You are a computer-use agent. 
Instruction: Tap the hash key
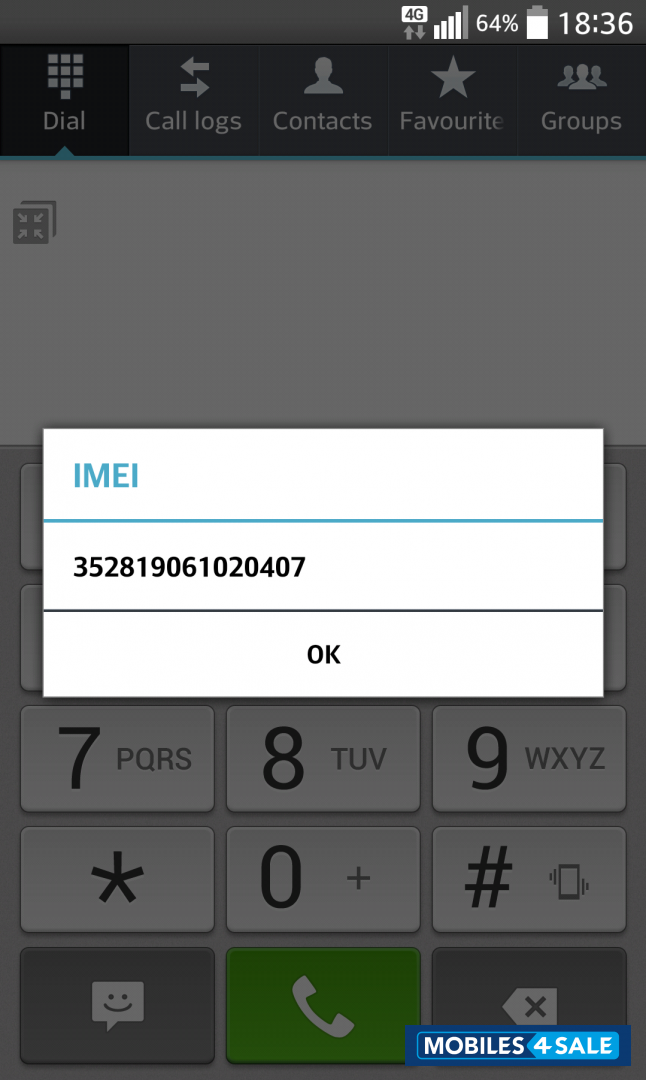click(x=529, y=881)
